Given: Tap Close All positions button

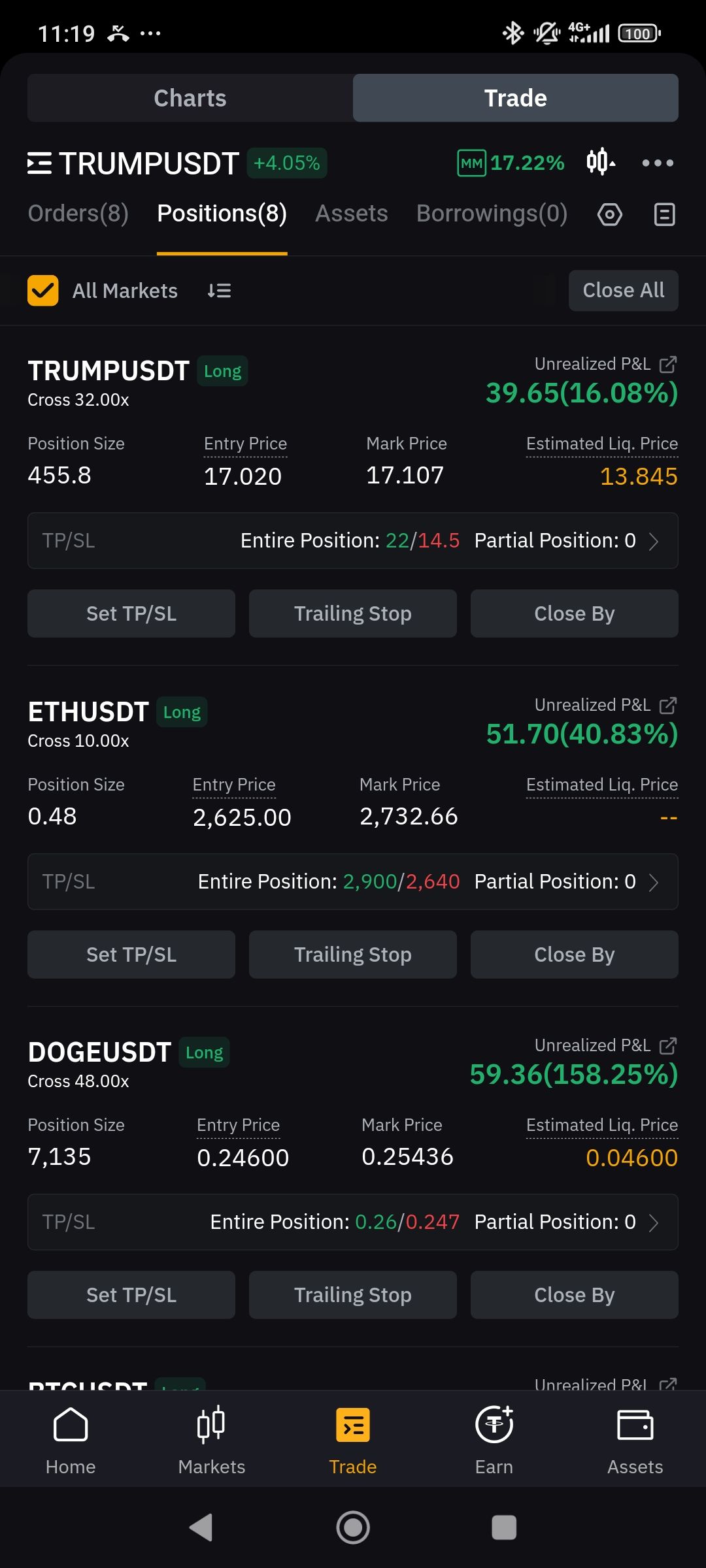Looking at the screenshot, I should [x=623, y=291].
